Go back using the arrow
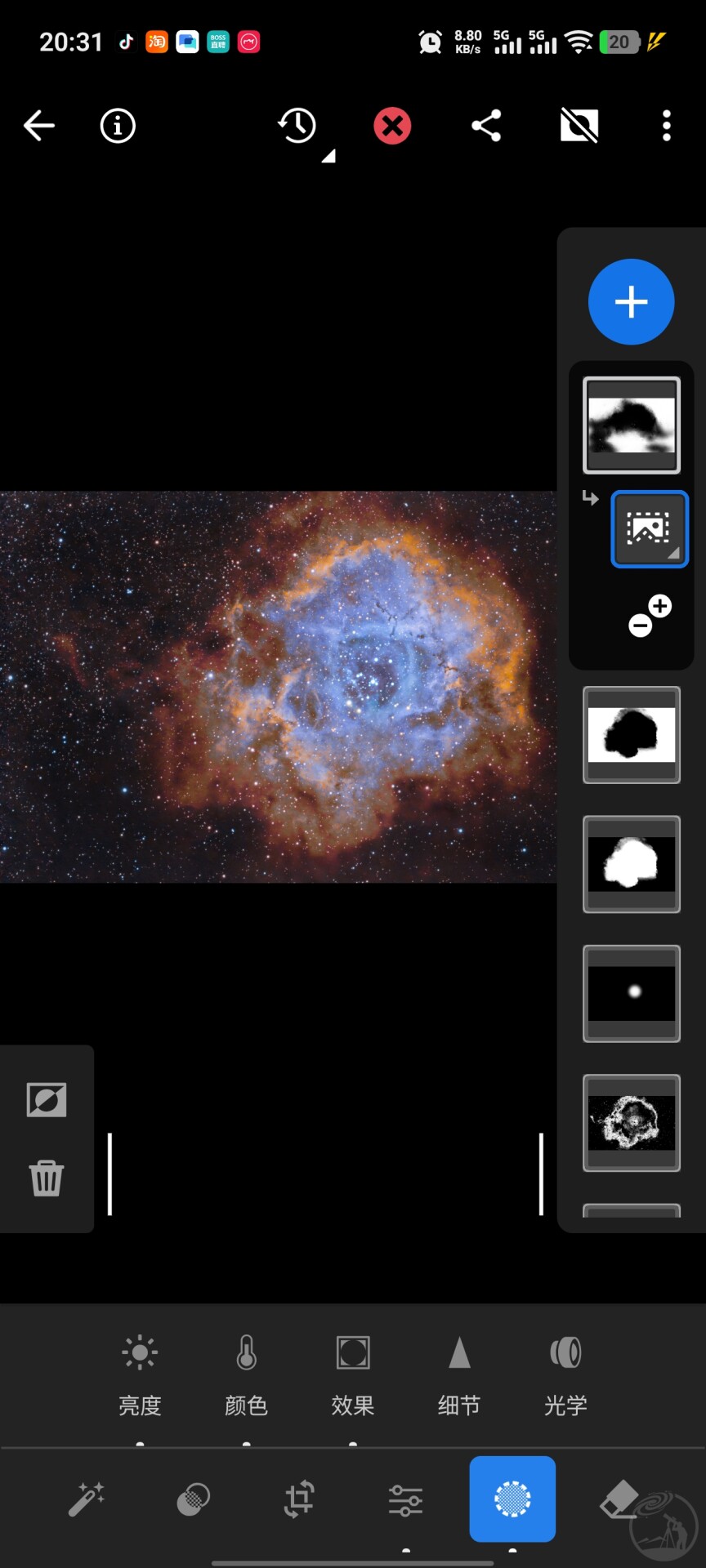This screenshot has width=706, height=1568. point(39,126)
